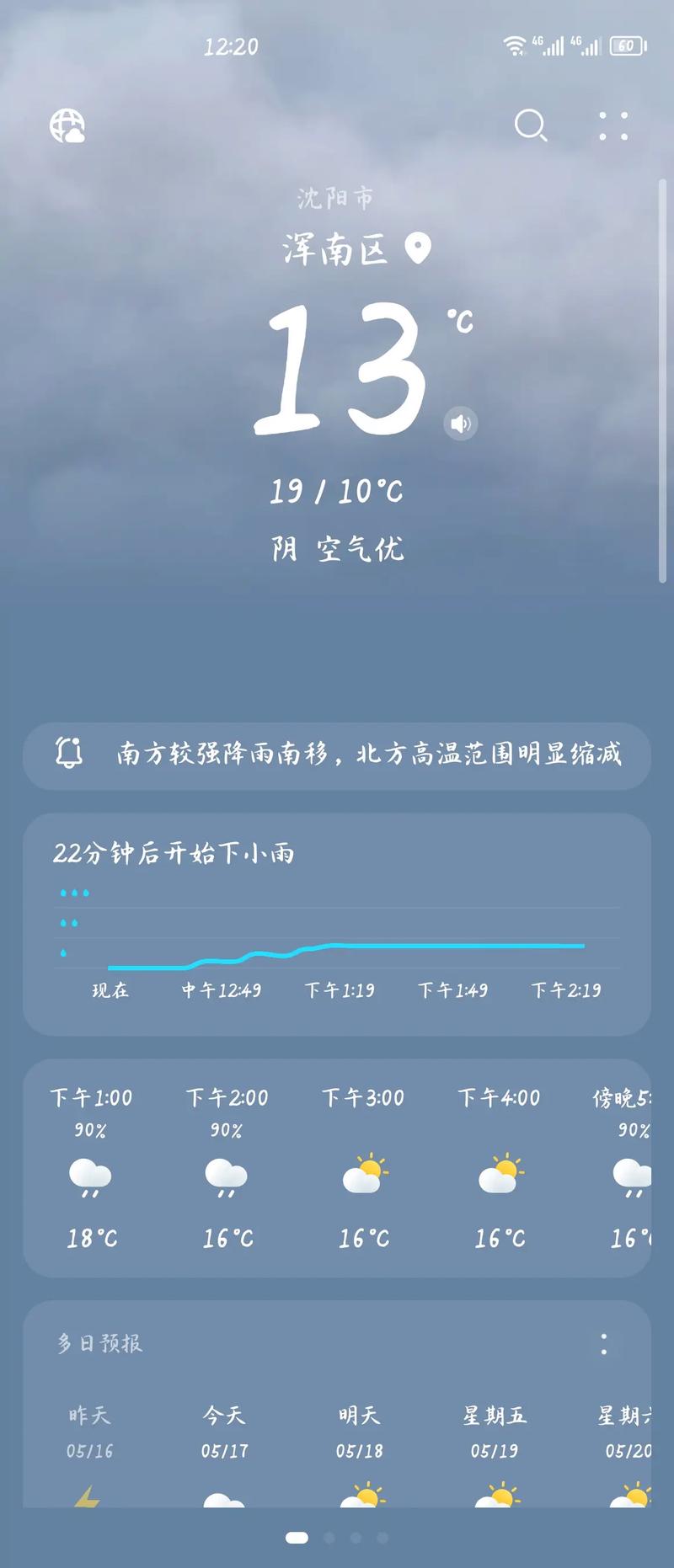
Task: Expand the minute-level rain forecast card
Action: tap(337, 918)
